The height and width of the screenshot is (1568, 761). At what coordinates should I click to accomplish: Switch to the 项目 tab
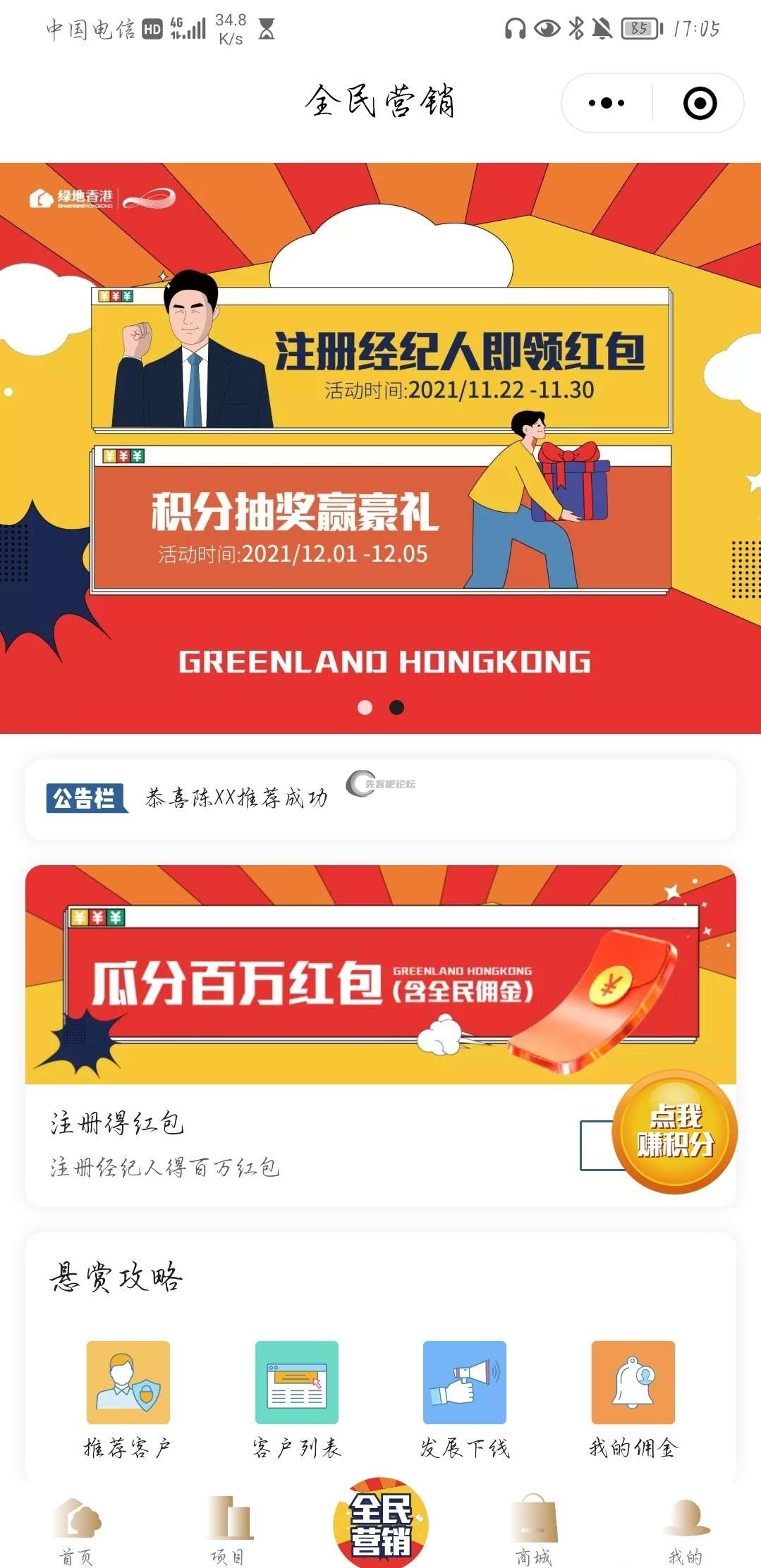pos(228,1529)
